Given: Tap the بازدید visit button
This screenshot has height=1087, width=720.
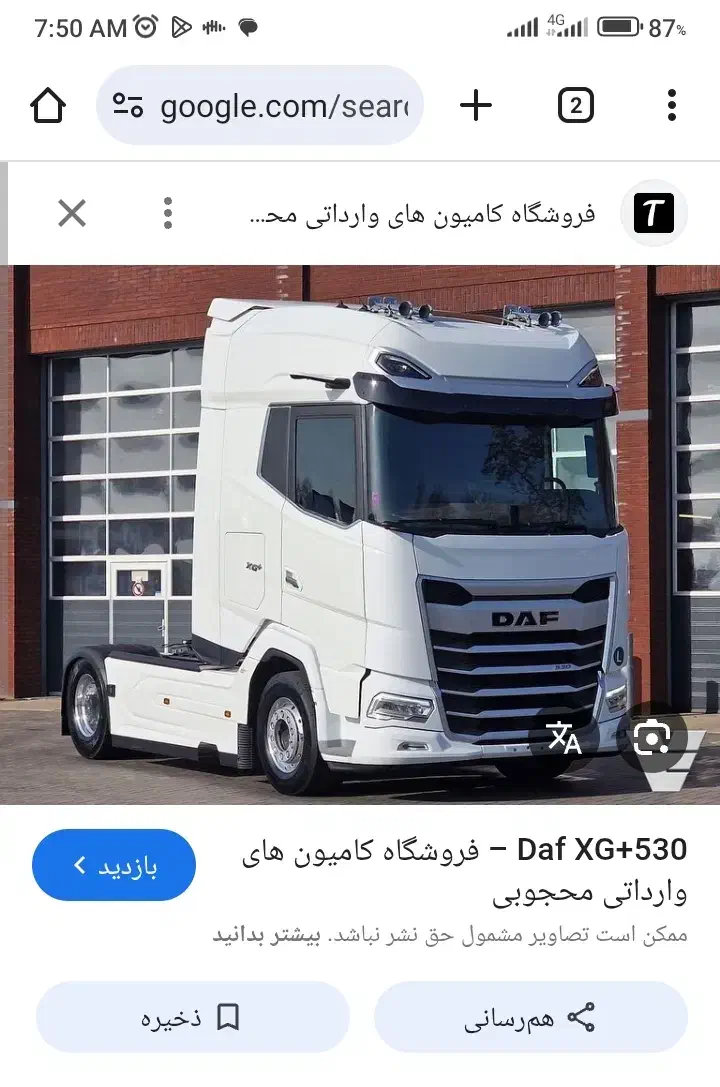Looking at the screenshot, I should pos(114,865).
